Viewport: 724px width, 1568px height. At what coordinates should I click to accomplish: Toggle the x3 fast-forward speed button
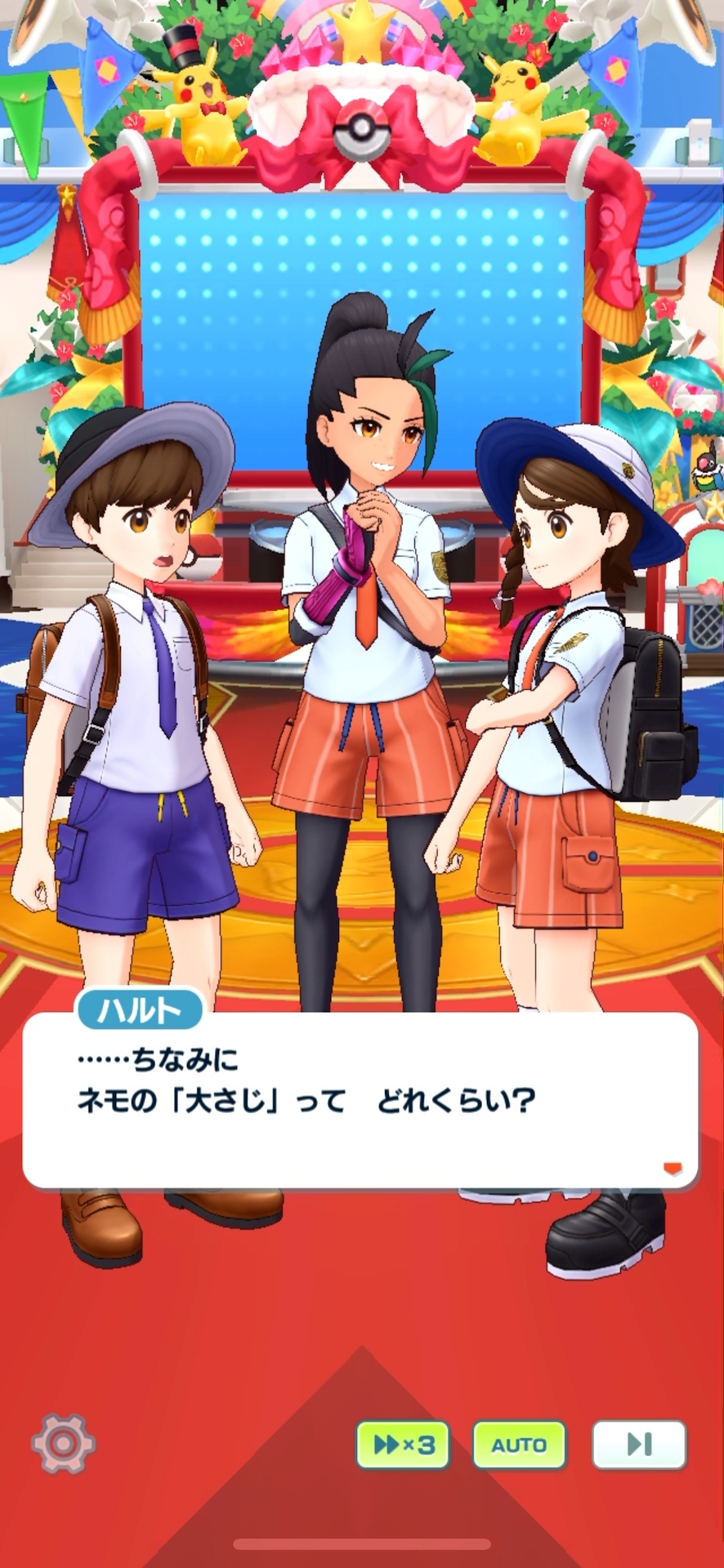(x=403, y=1445)
